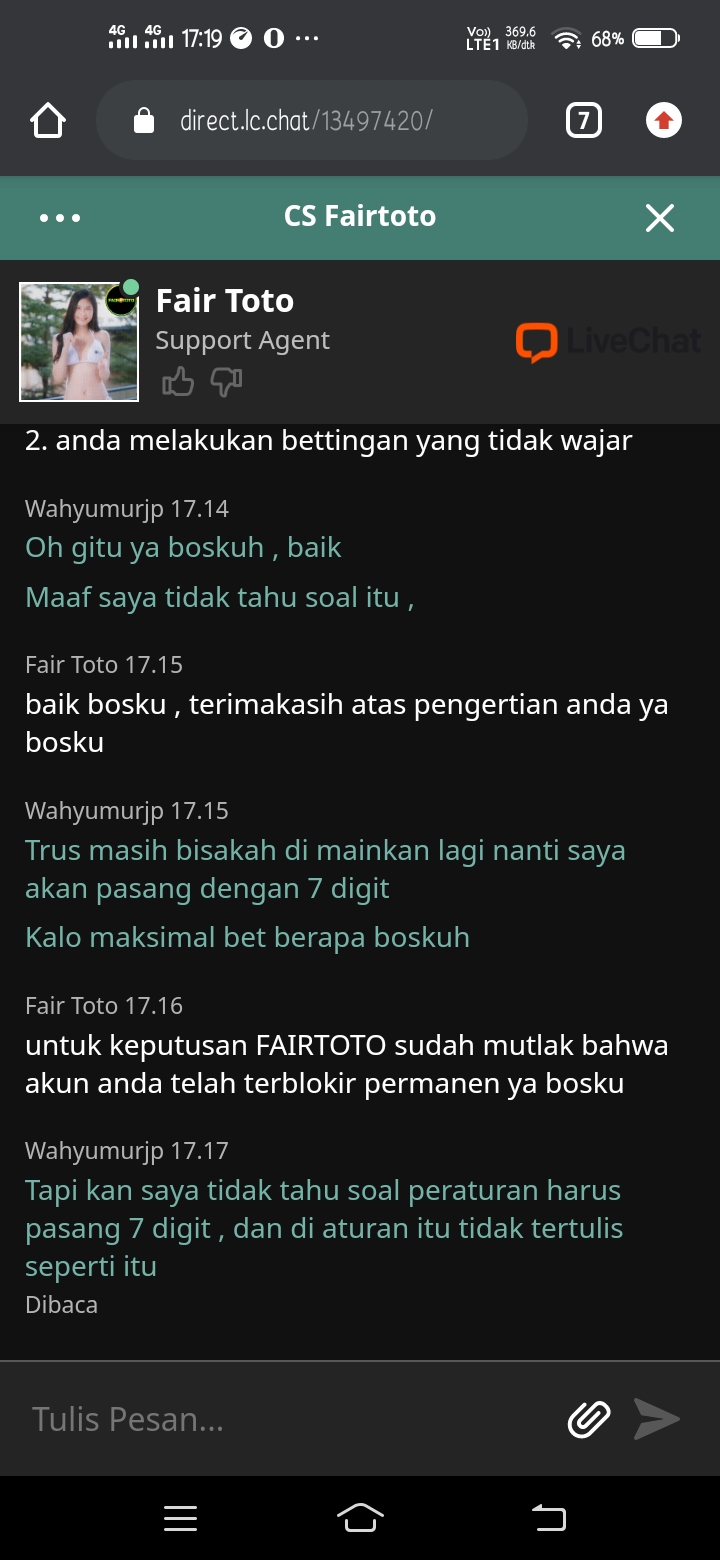720x1560 pixels.
Task: Attach a file to the chat
Action: pyautogui.click(x=589, y=1418)
